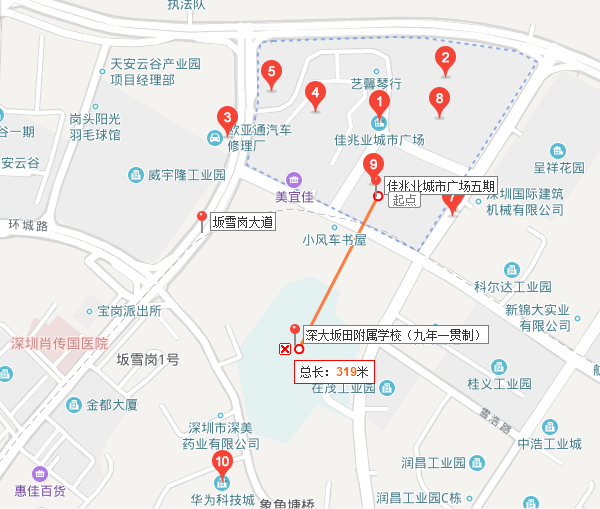Viewport: 600px width, 509px height.
Task: Tap map marker number 5
Action: click(271, 72)
